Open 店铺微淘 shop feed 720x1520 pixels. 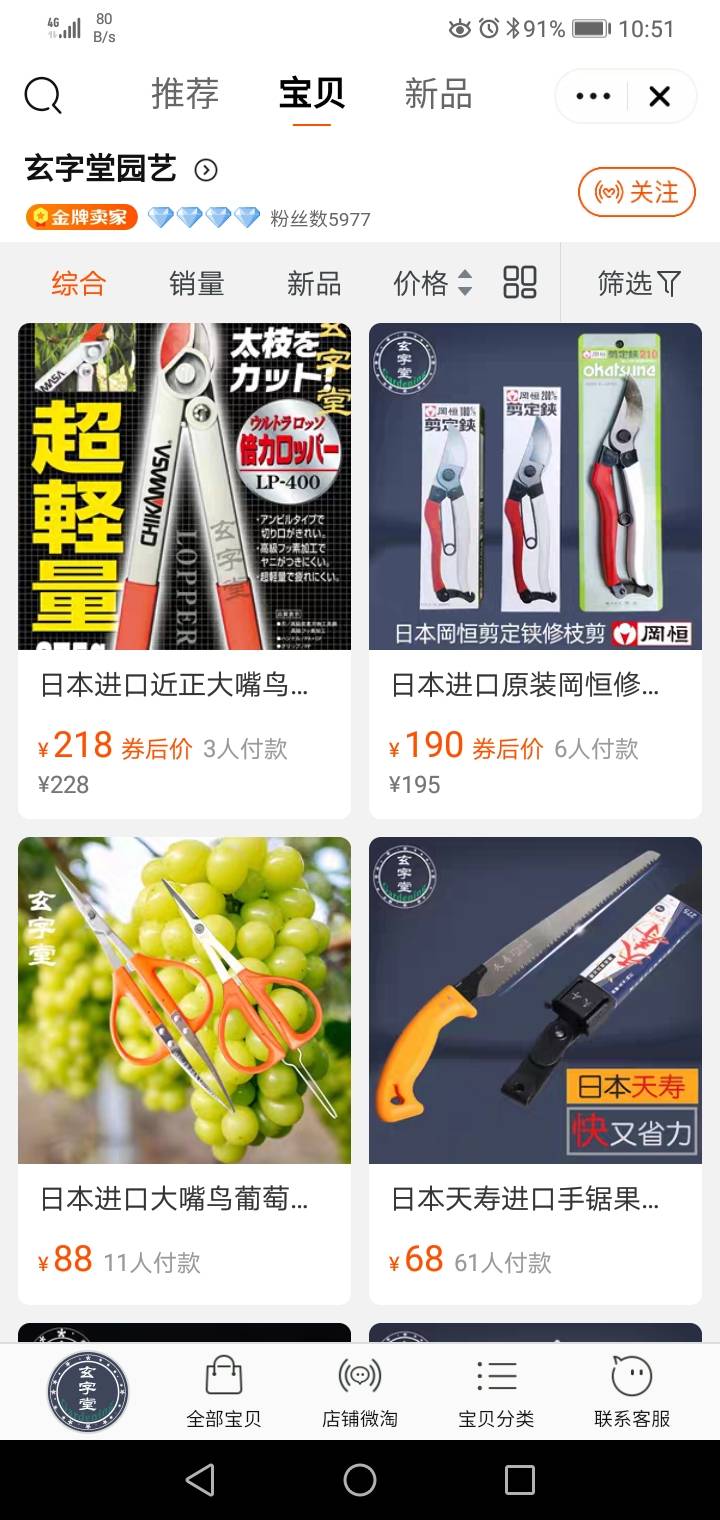tap(360, 1392)
